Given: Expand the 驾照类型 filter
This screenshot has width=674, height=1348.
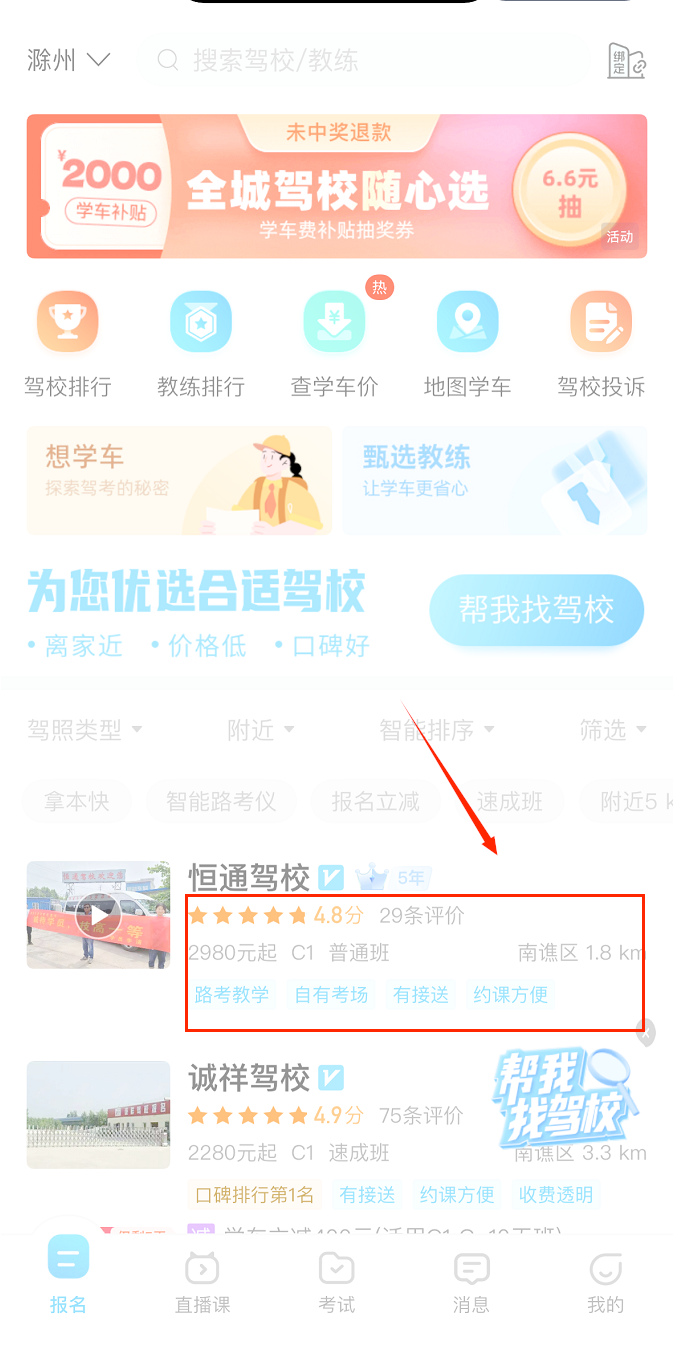Looking at the screenshot, I should point(84,730).
